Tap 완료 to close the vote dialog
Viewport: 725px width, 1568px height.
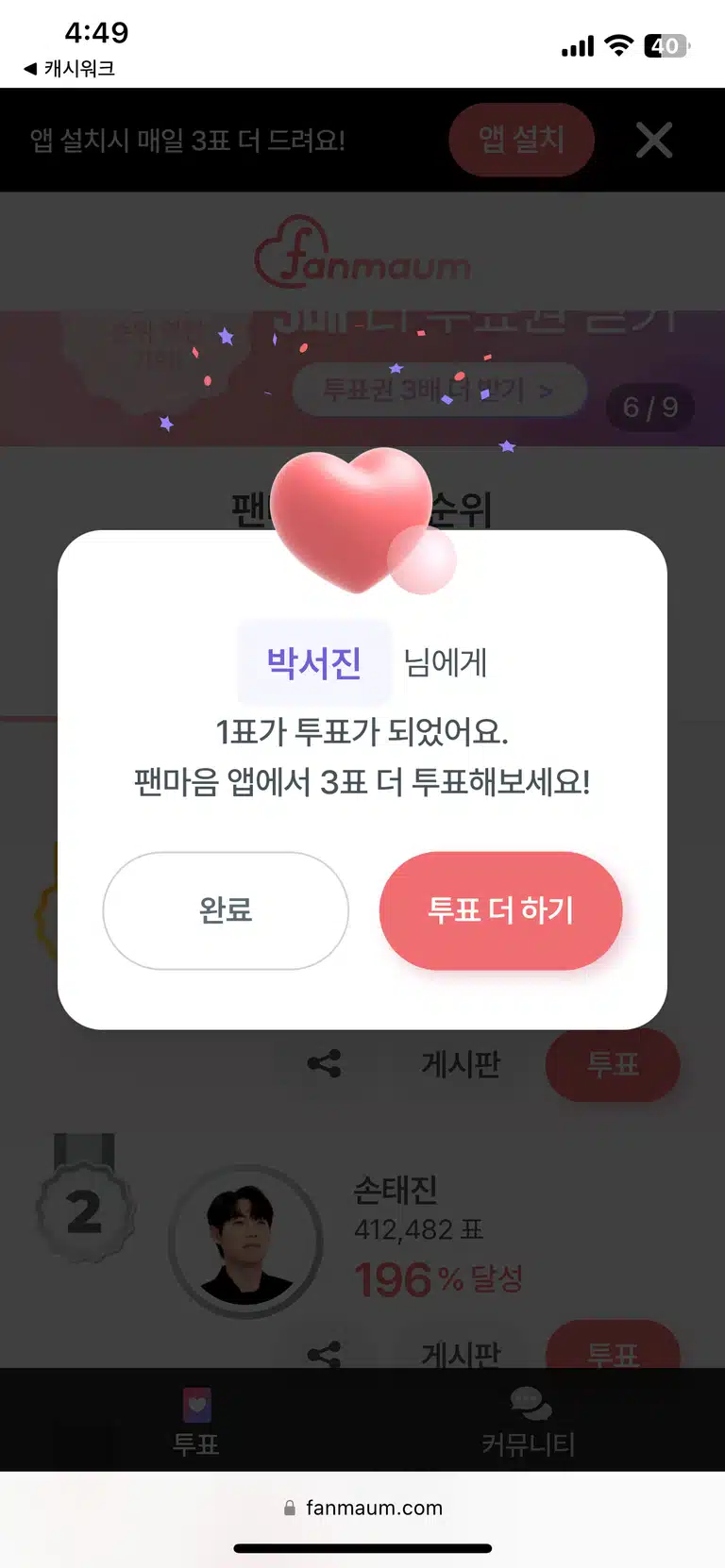point(226,910)
